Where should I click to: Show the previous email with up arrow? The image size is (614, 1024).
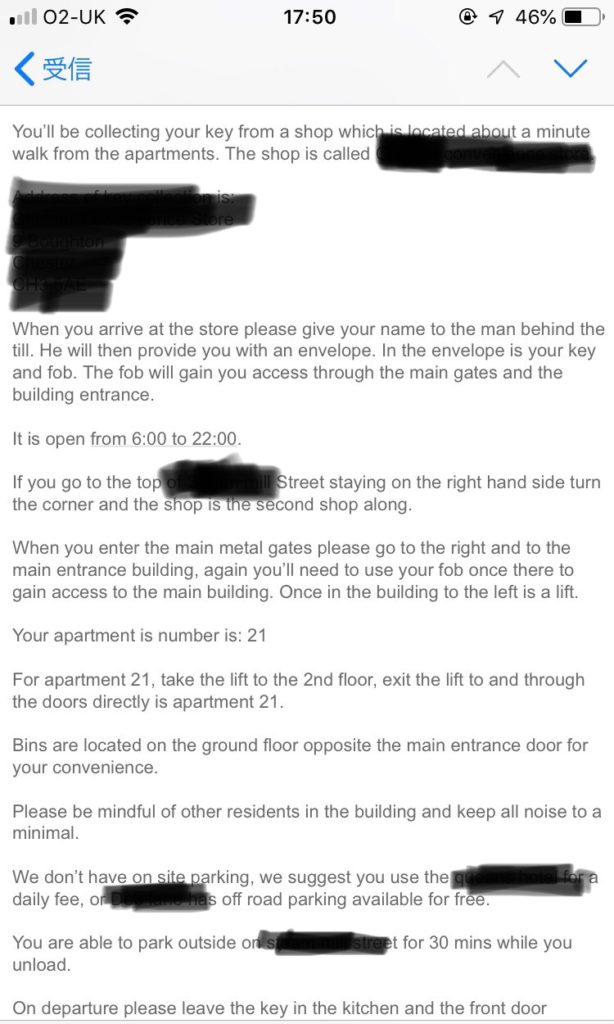pyautogui.click(x=503, y=69)
